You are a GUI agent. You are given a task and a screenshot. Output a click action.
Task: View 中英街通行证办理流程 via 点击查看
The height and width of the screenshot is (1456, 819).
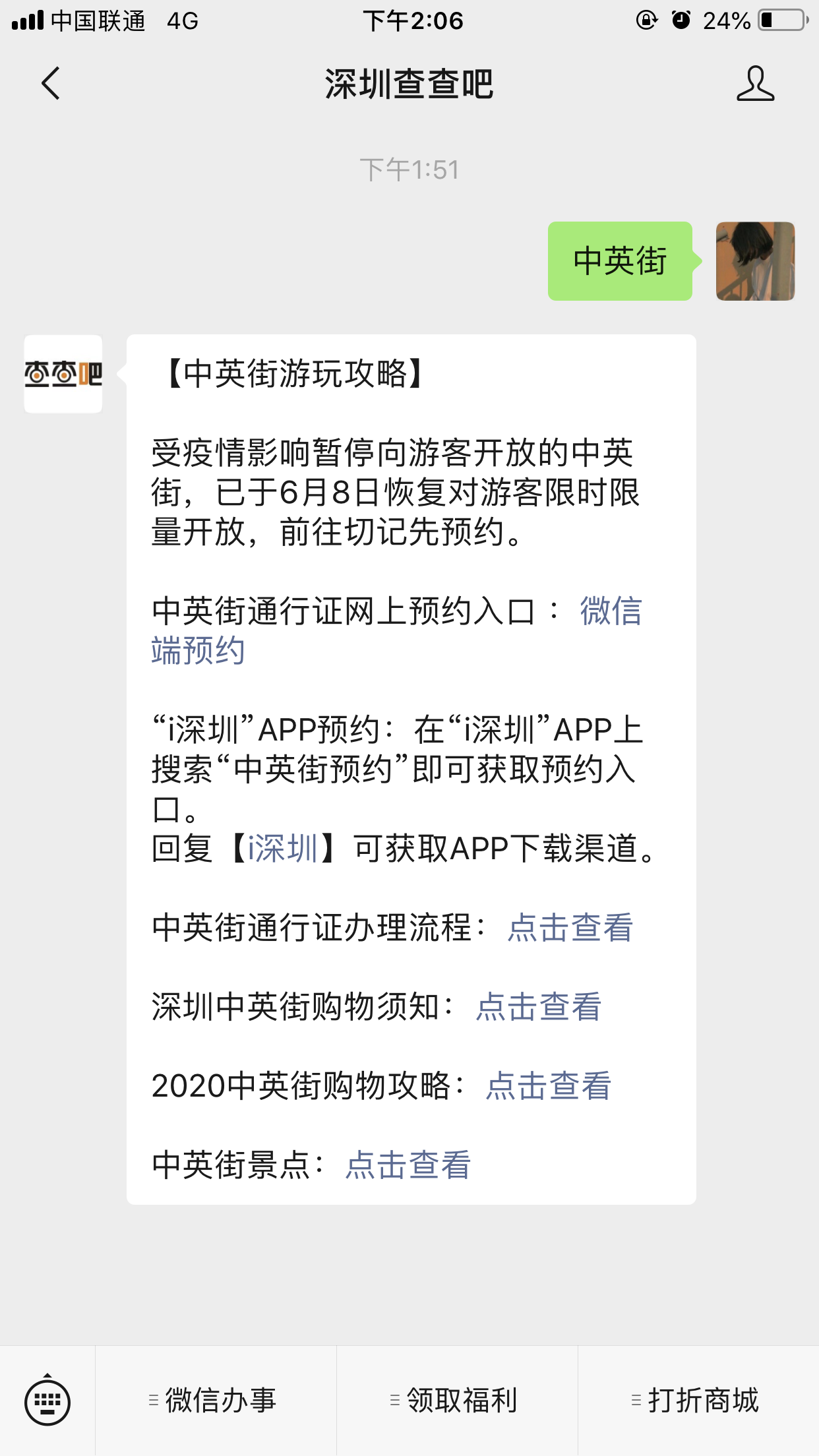(570, 928)
